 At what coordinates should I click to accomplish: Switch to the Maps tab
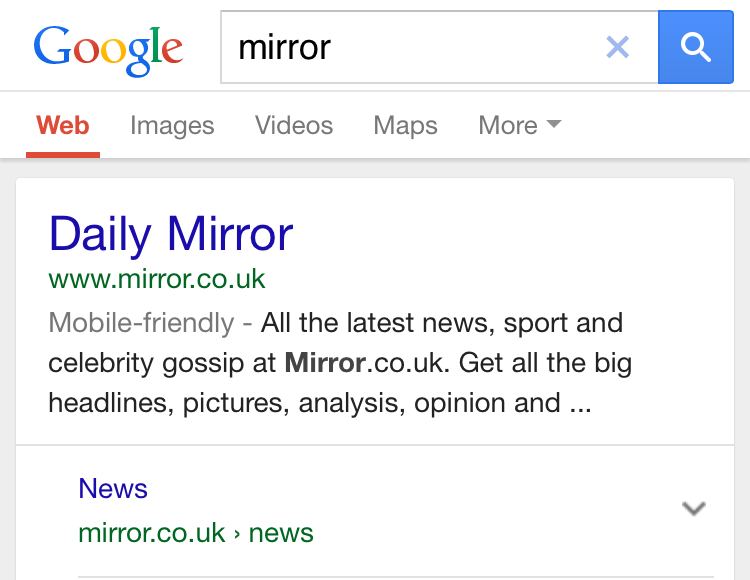(x=405, y=125)
